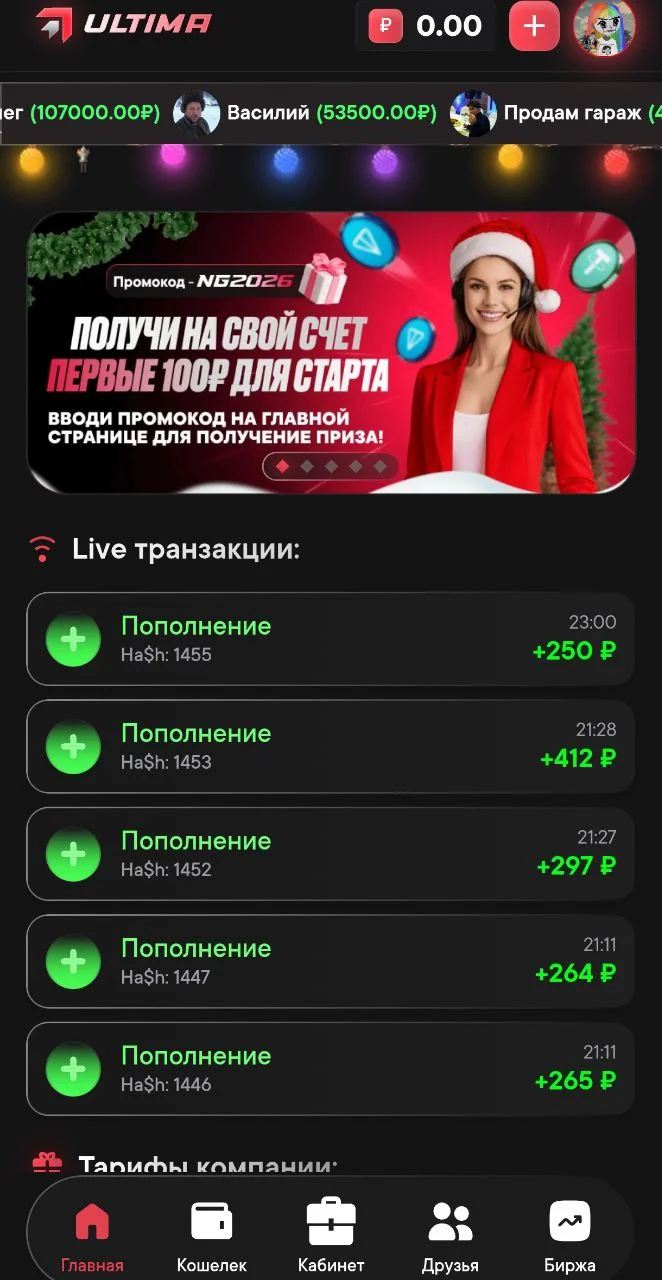Switch to the Кабинет tab
Image resolution: width=662 pixels, height=1280 pixels.
331,1237
